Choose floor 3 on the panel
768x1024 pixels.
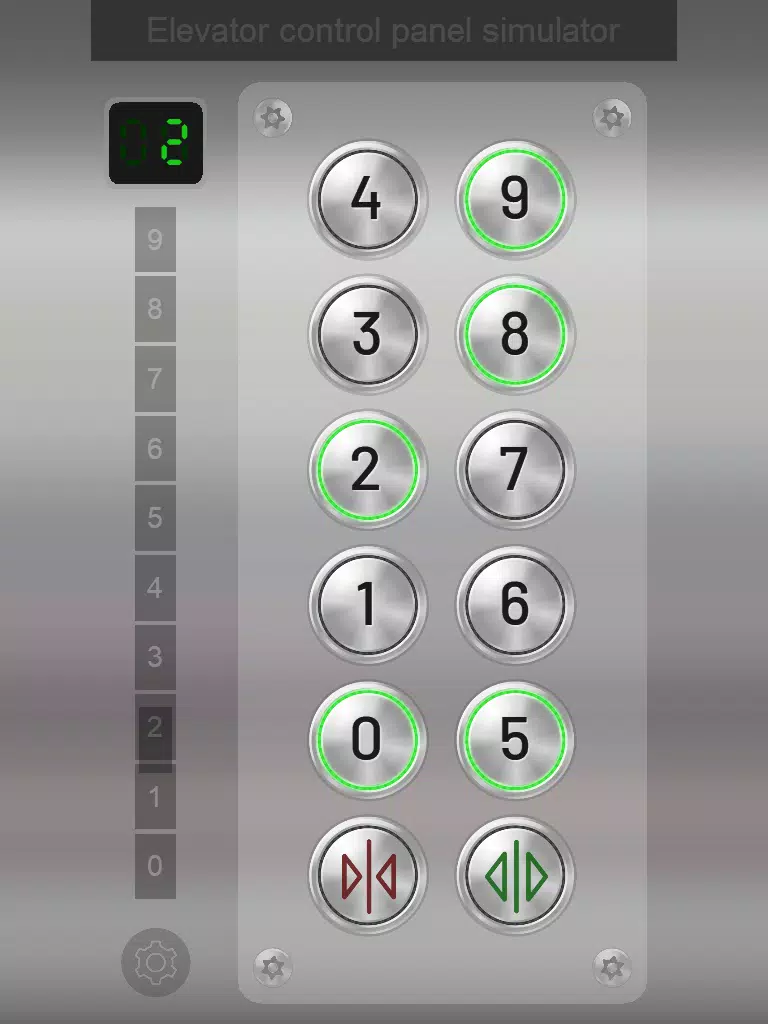[367, 334]
